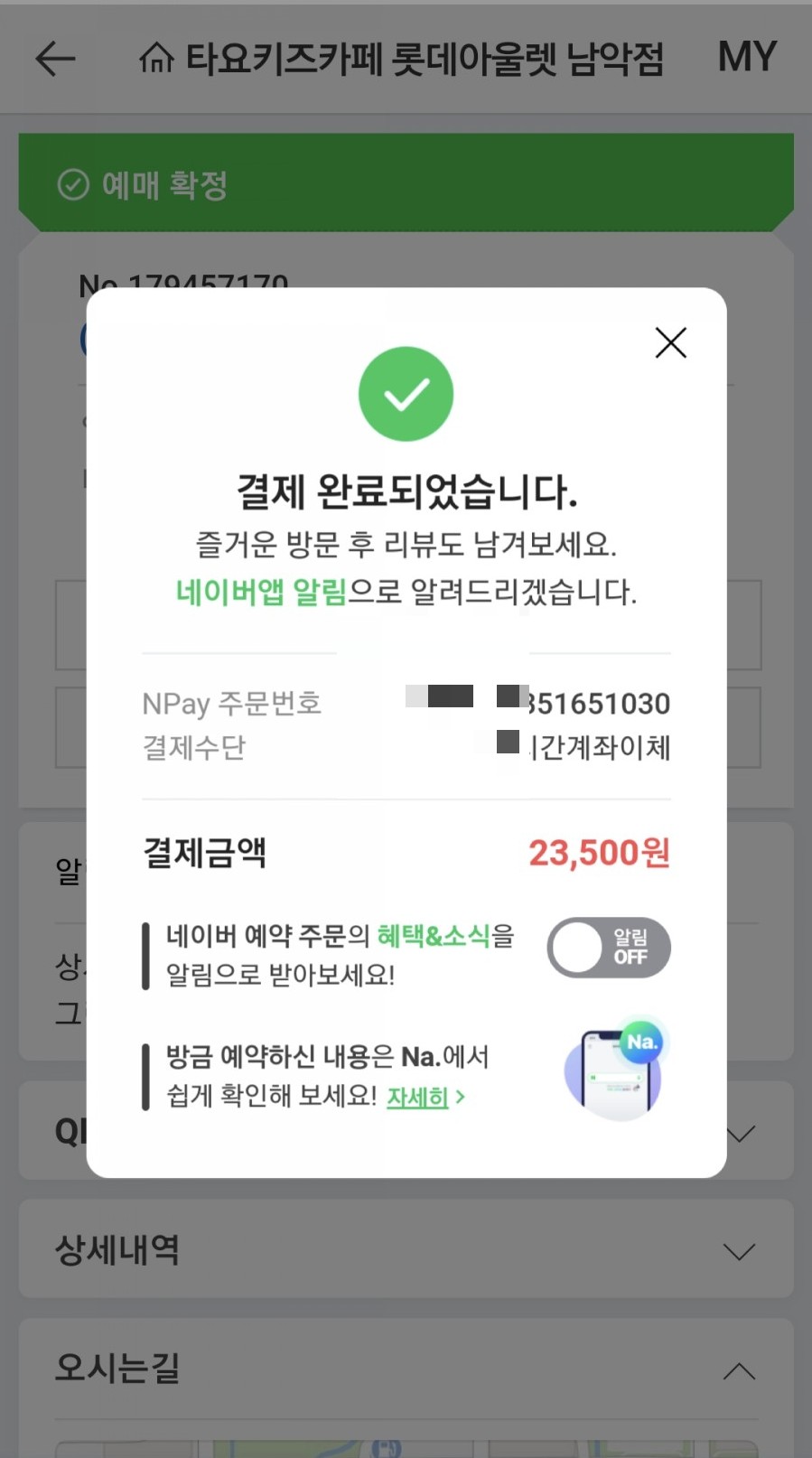Close the payment complete dialog

tap(670, 342)
